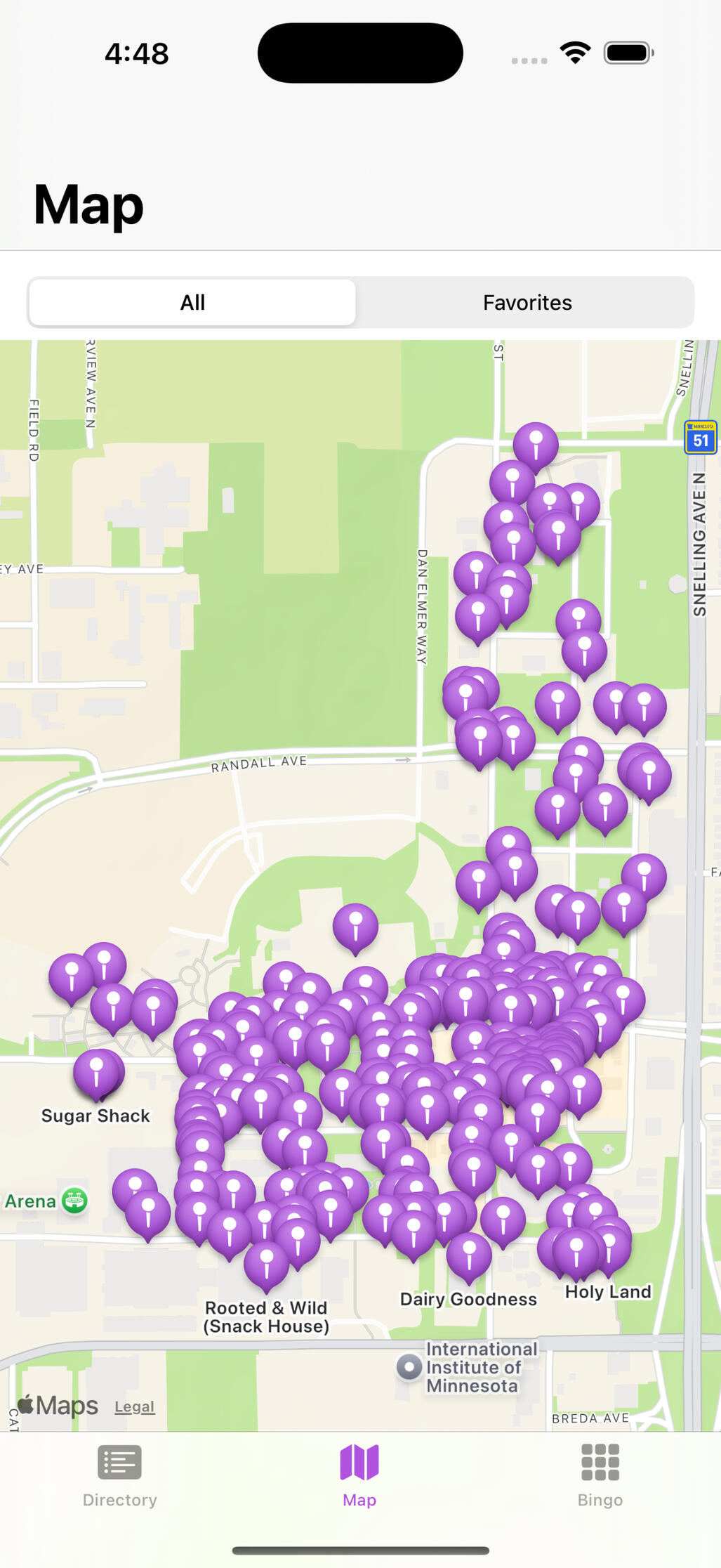Screen dimensions: 721x1568
Task: Tap the Holy Land map pin
Action: pos(577,1252)
